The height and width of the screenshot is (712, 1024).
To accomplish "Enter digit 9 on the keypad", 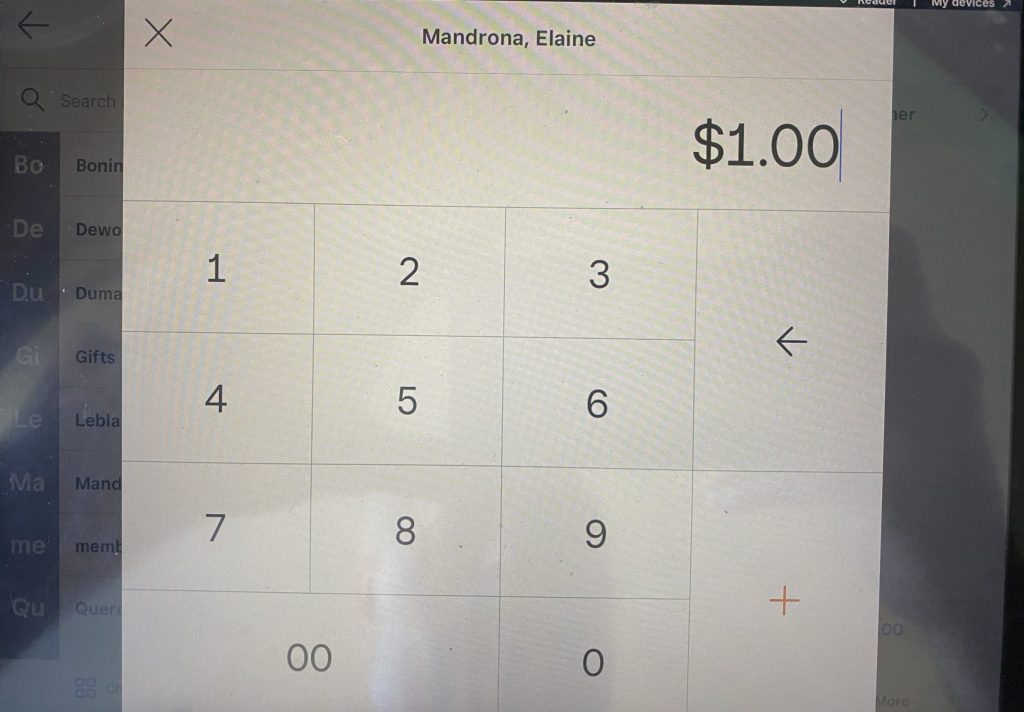I will [595, 534].
